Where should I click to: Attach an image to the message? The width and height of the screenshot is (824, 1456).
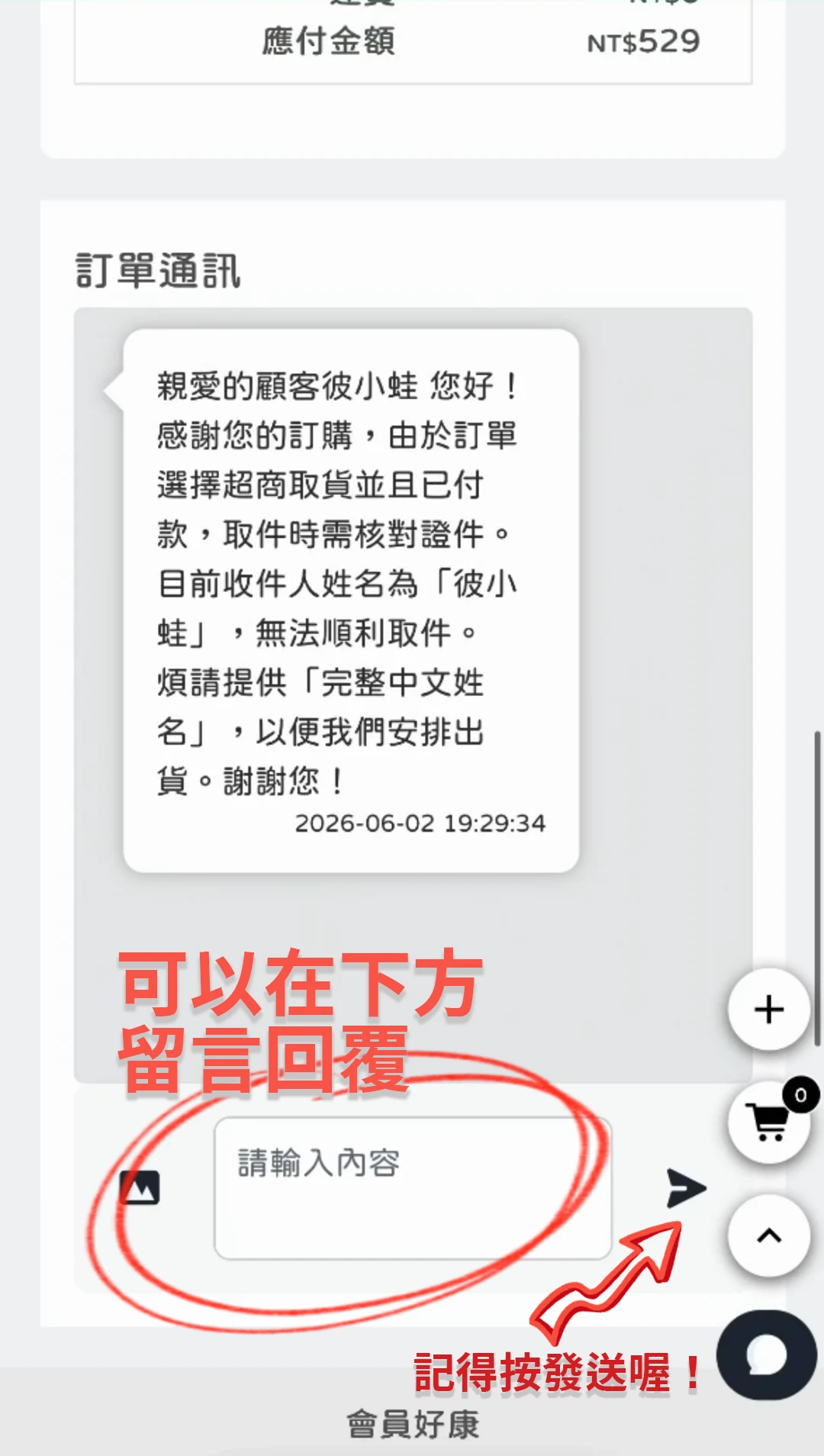coord(140,1187)
